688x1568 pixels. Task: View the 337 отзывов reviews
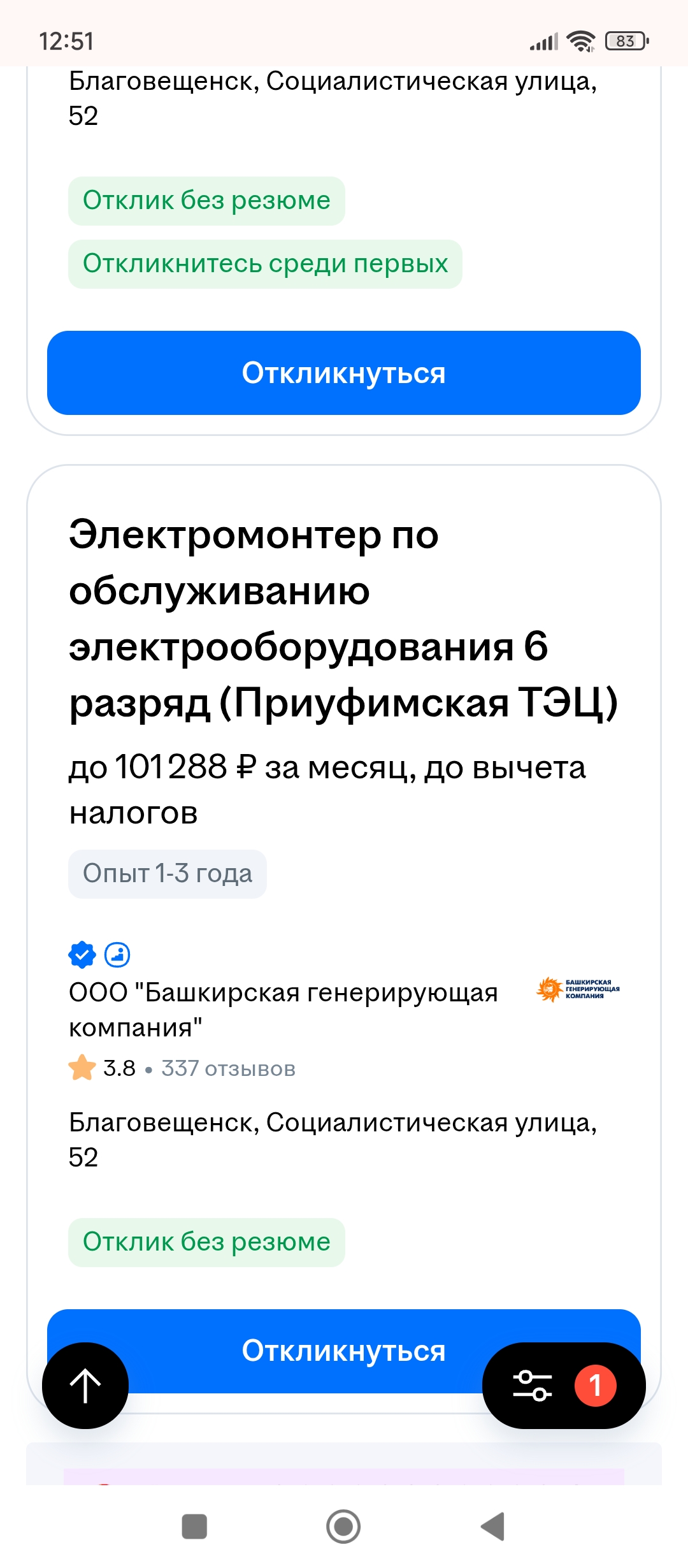tap(228, 1069)
